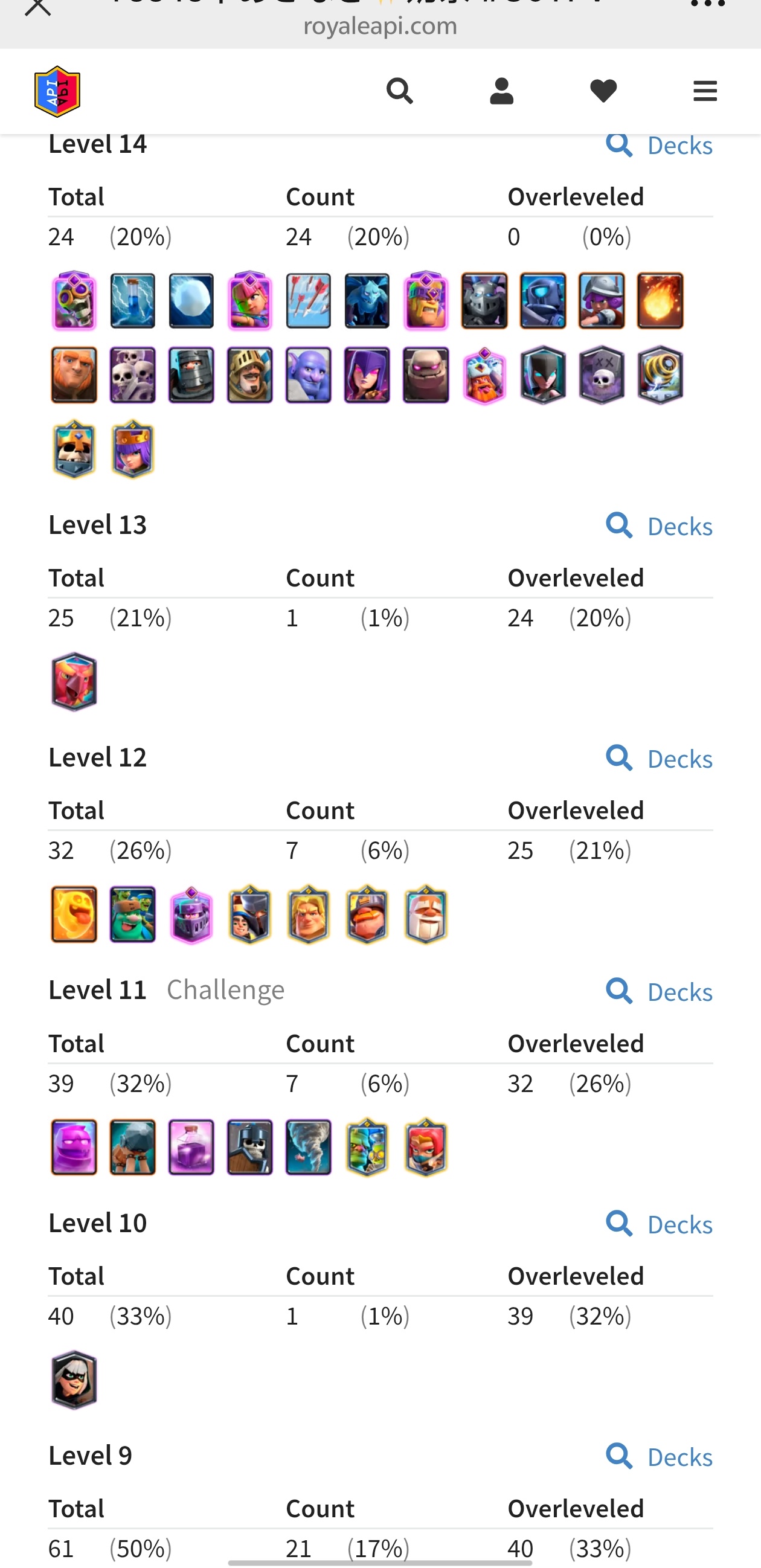
Task: Open the Goblin Giant card in Level 12
Action: tap(133, 914)
